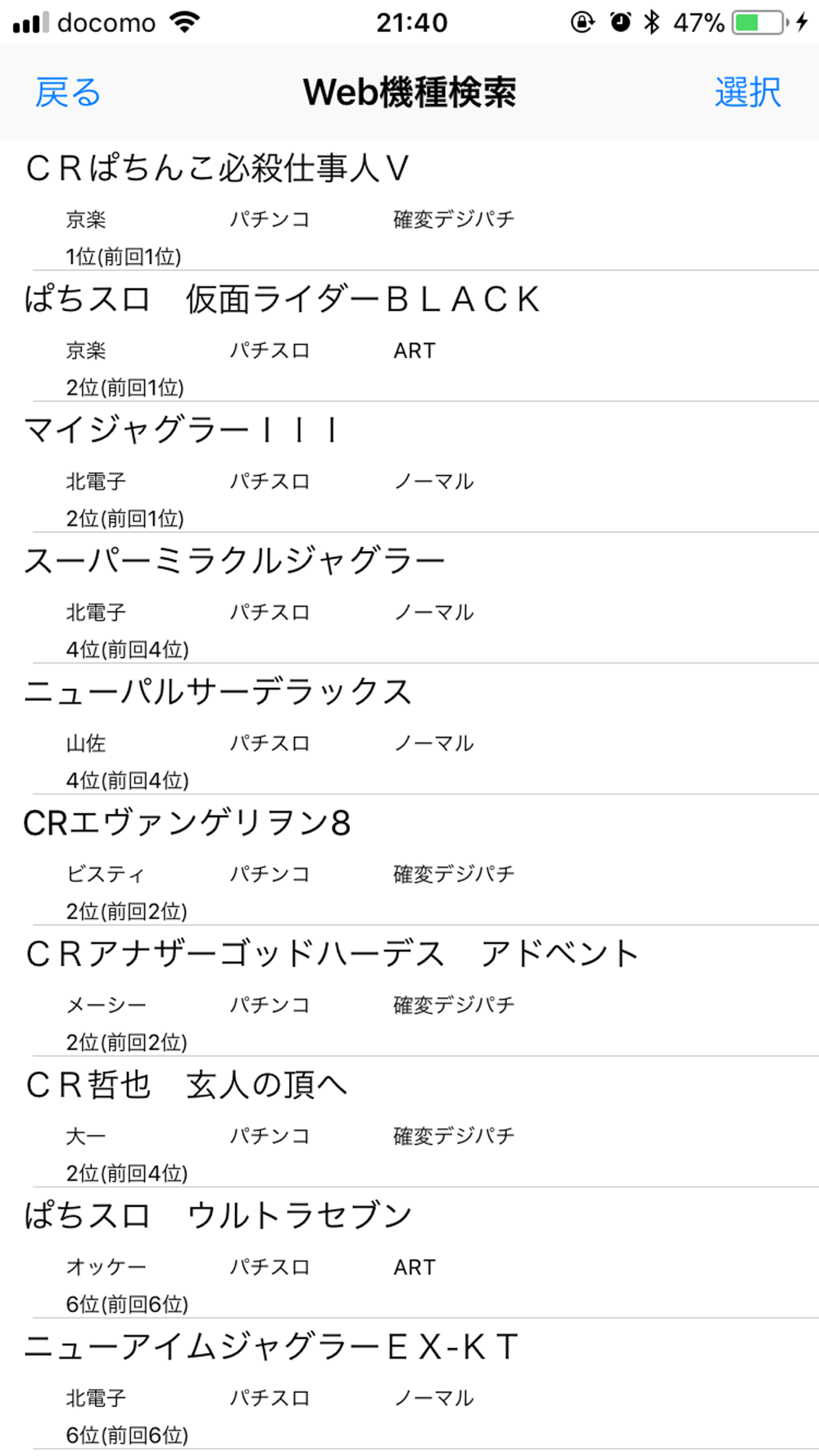This screenshot has width=819, height=1456.
Task: Select ぱちスロ 仮面ライダーBLACK
Action: [x=409, y=336]
